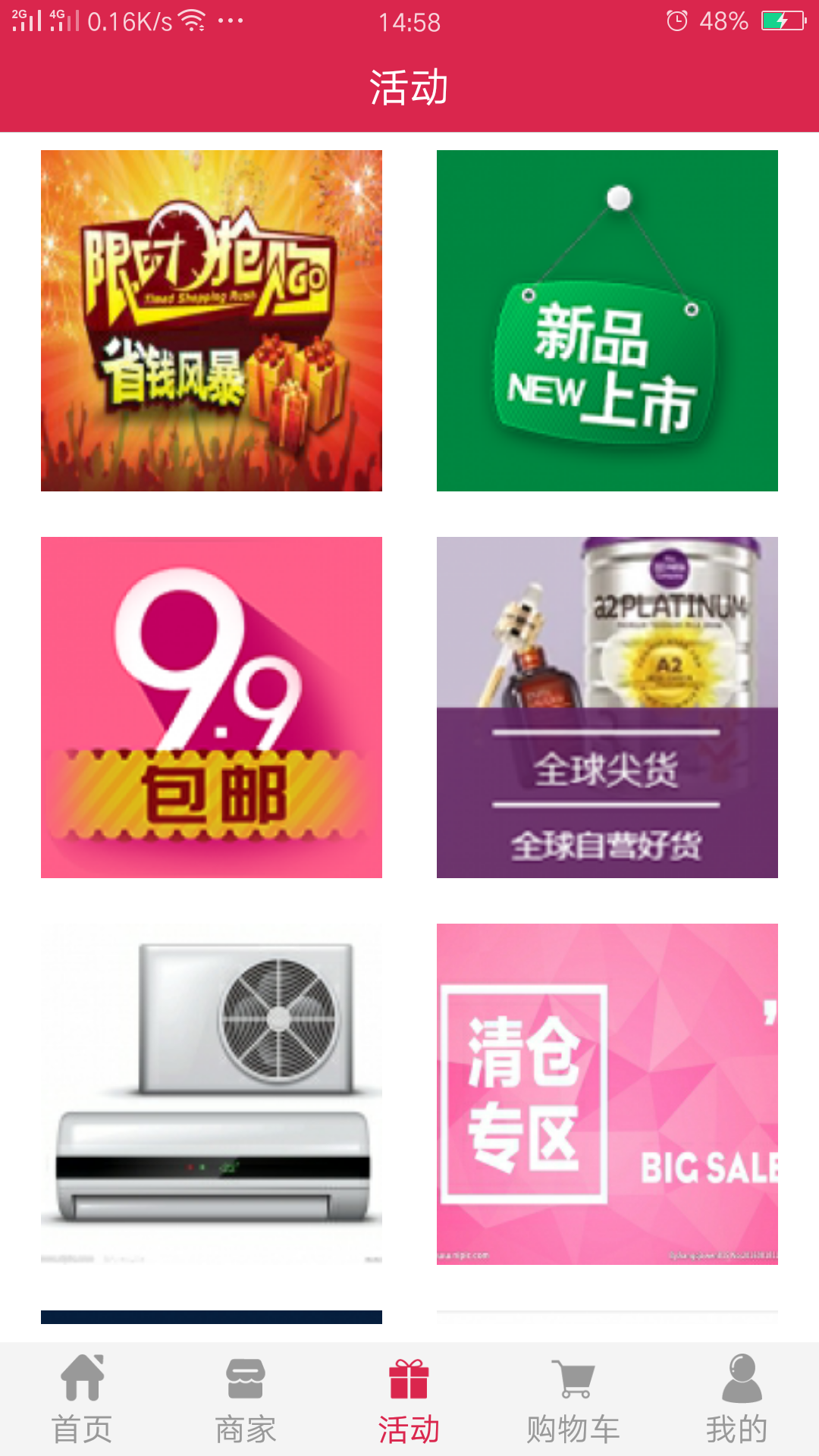Select the 活动 activities tab
This screenshot has height=1456, width=819.
pyautogui.click(x=409, y=1399)
